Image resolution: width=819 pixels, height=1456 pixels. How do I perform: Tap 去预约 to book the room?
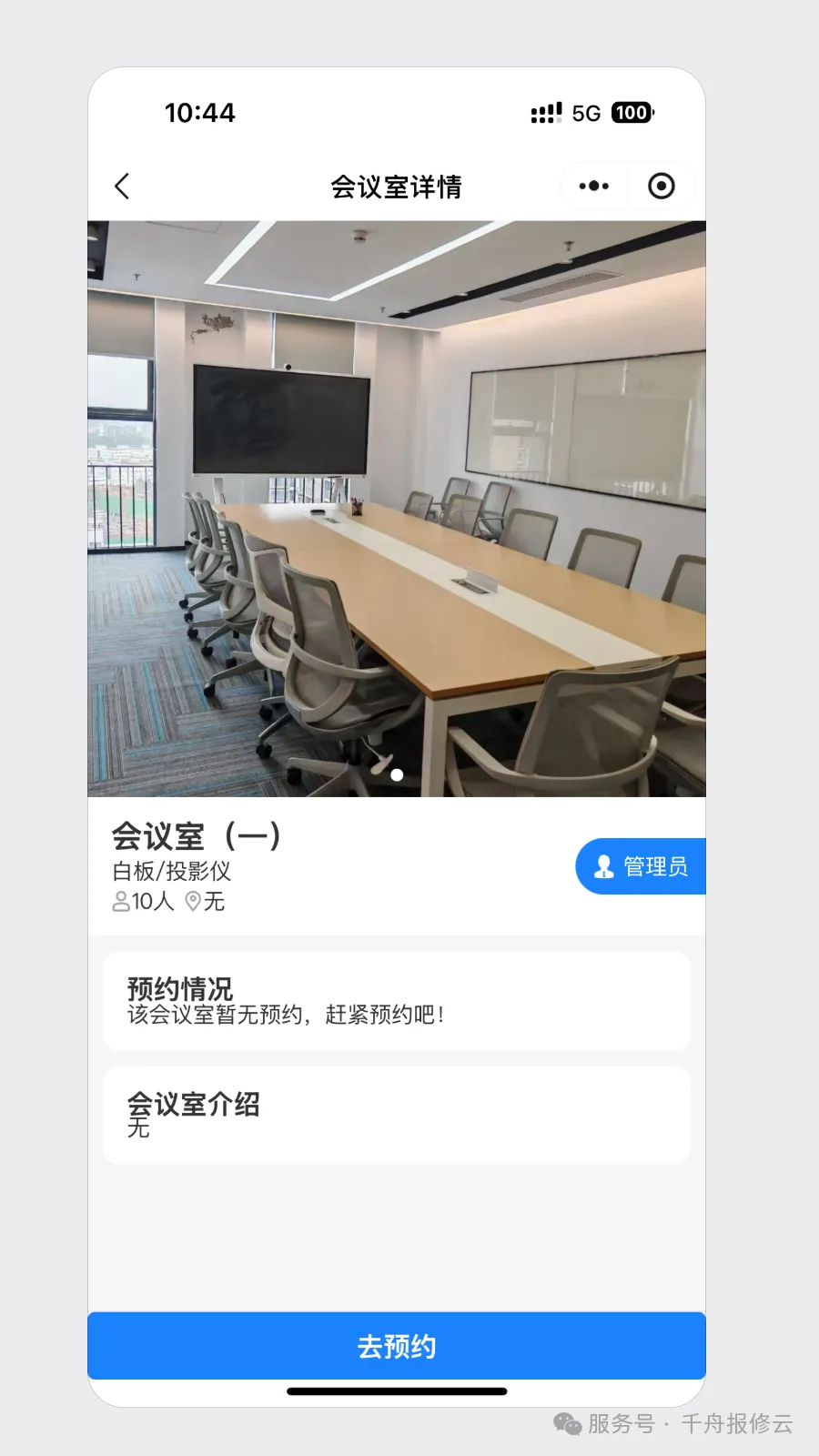pos(397,1346)
